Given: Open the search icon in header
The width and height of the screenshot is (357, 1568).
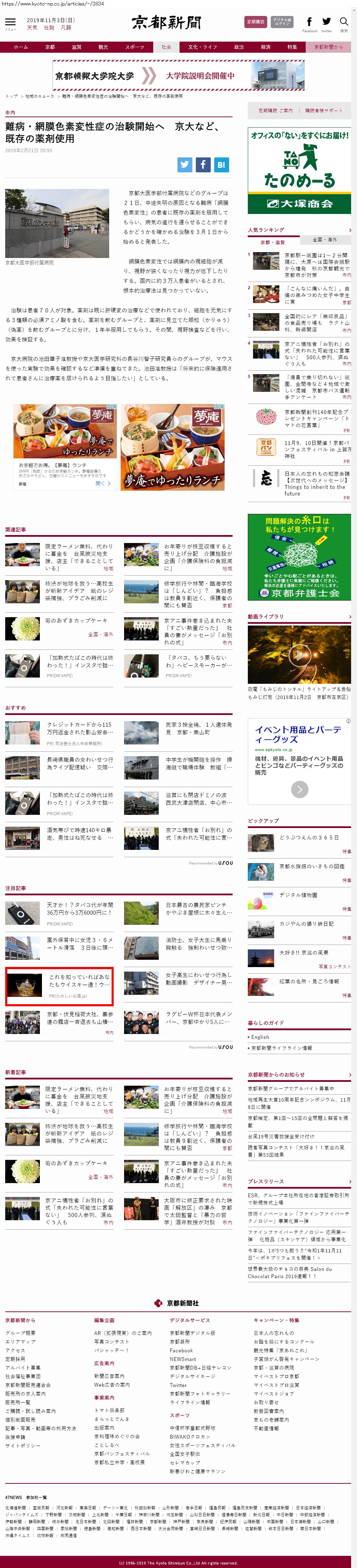Looking at the screenshot, I should pos(343,23).
